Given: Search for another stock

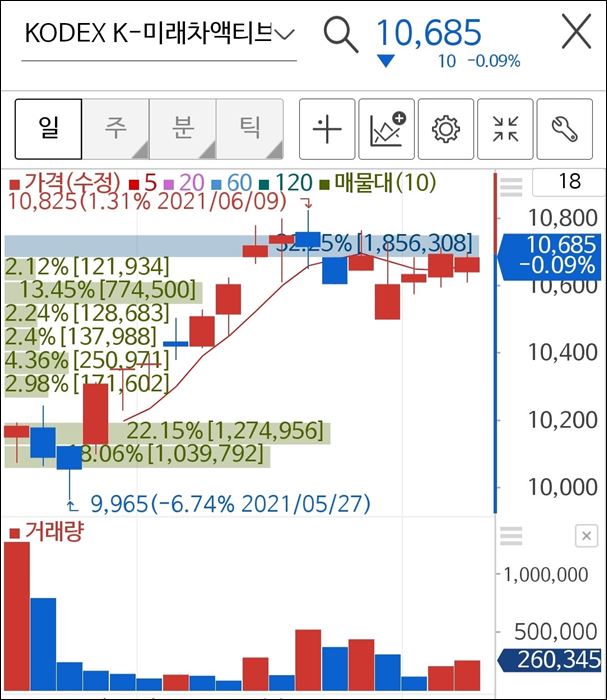Looking at the screenshot, I should [340, 35].
